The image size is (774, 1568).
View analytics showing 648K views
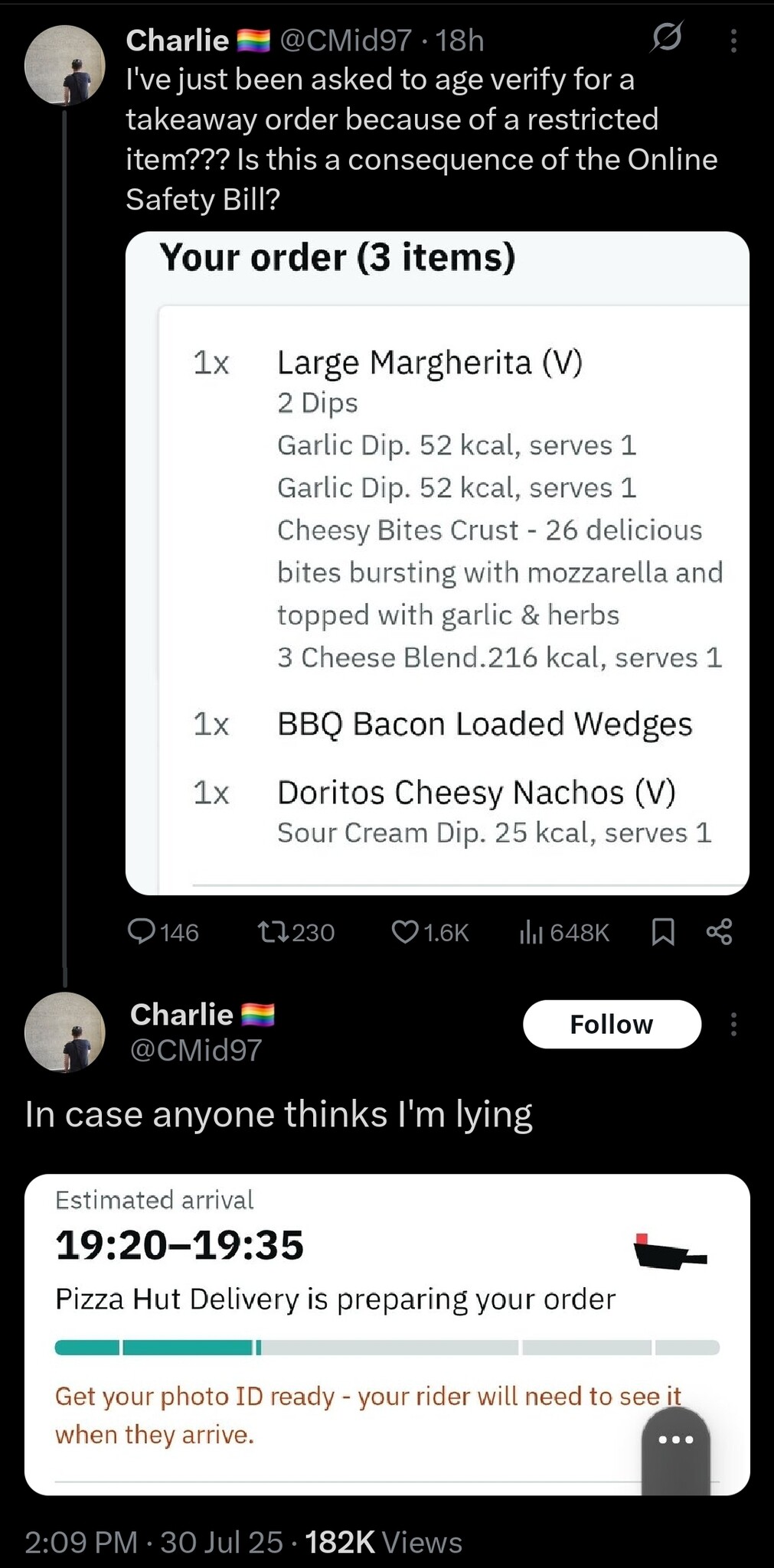564,932
